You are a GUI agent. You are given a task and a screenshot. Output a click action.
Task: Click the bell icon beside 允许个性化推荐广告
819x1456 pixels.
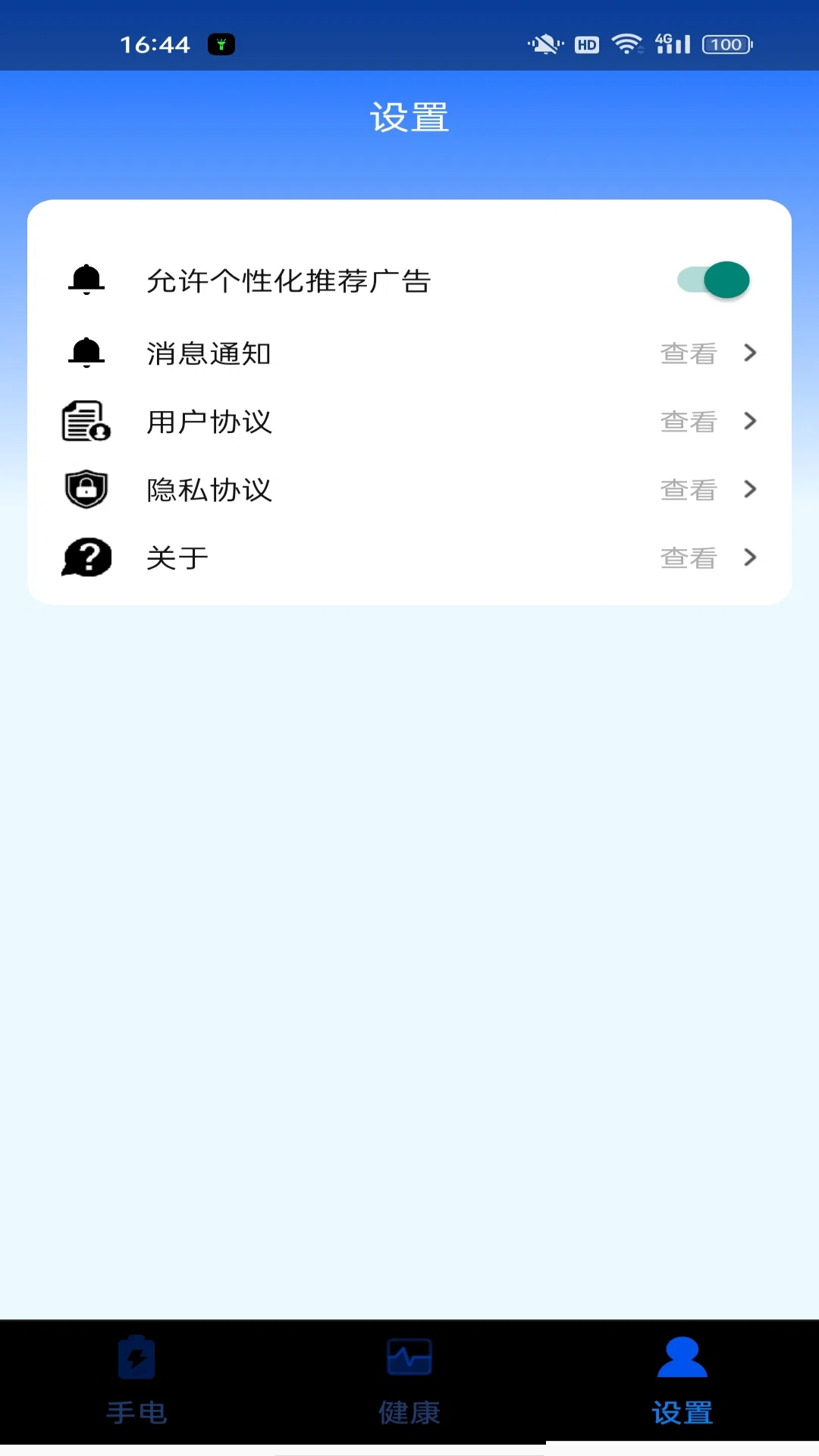[x=86, y=279]
